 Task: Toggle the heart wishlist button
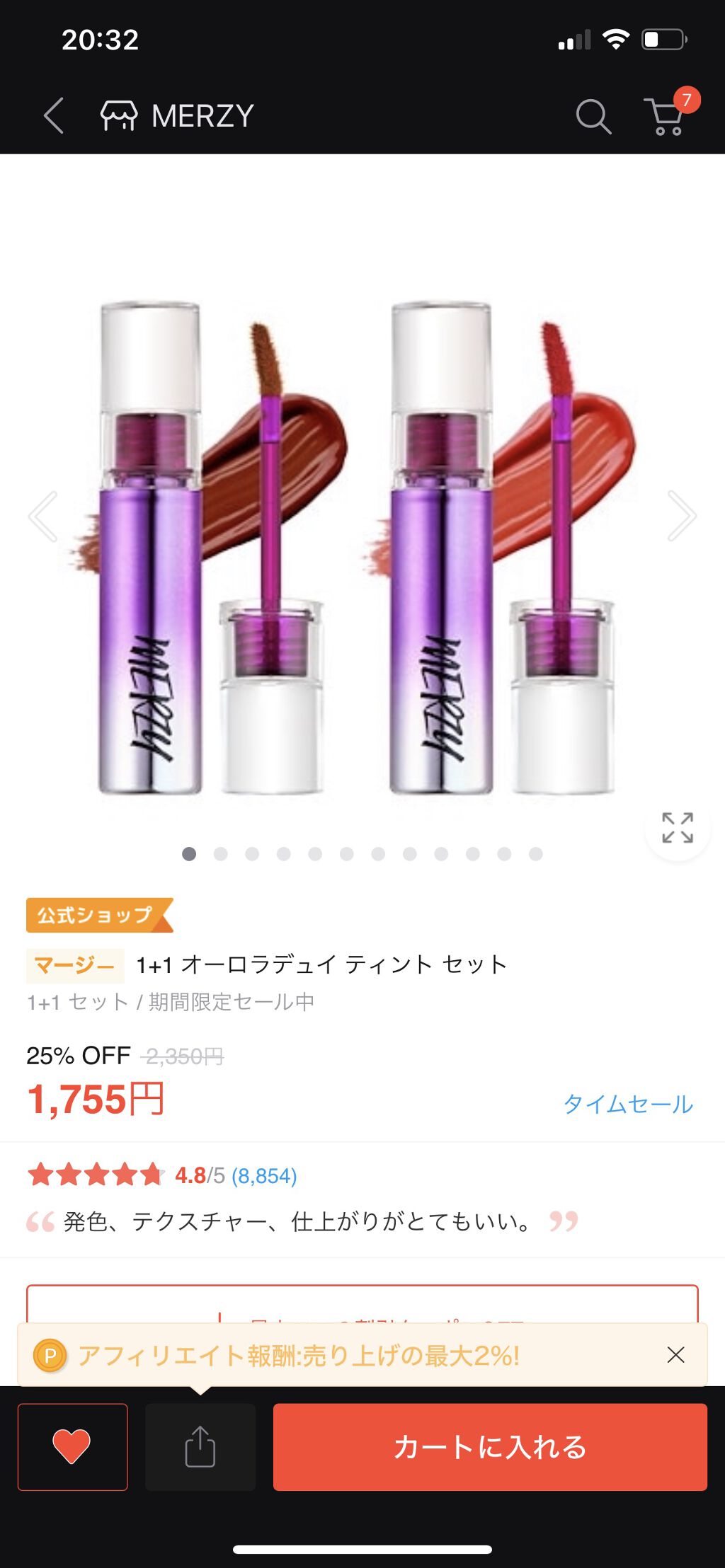72,1447
